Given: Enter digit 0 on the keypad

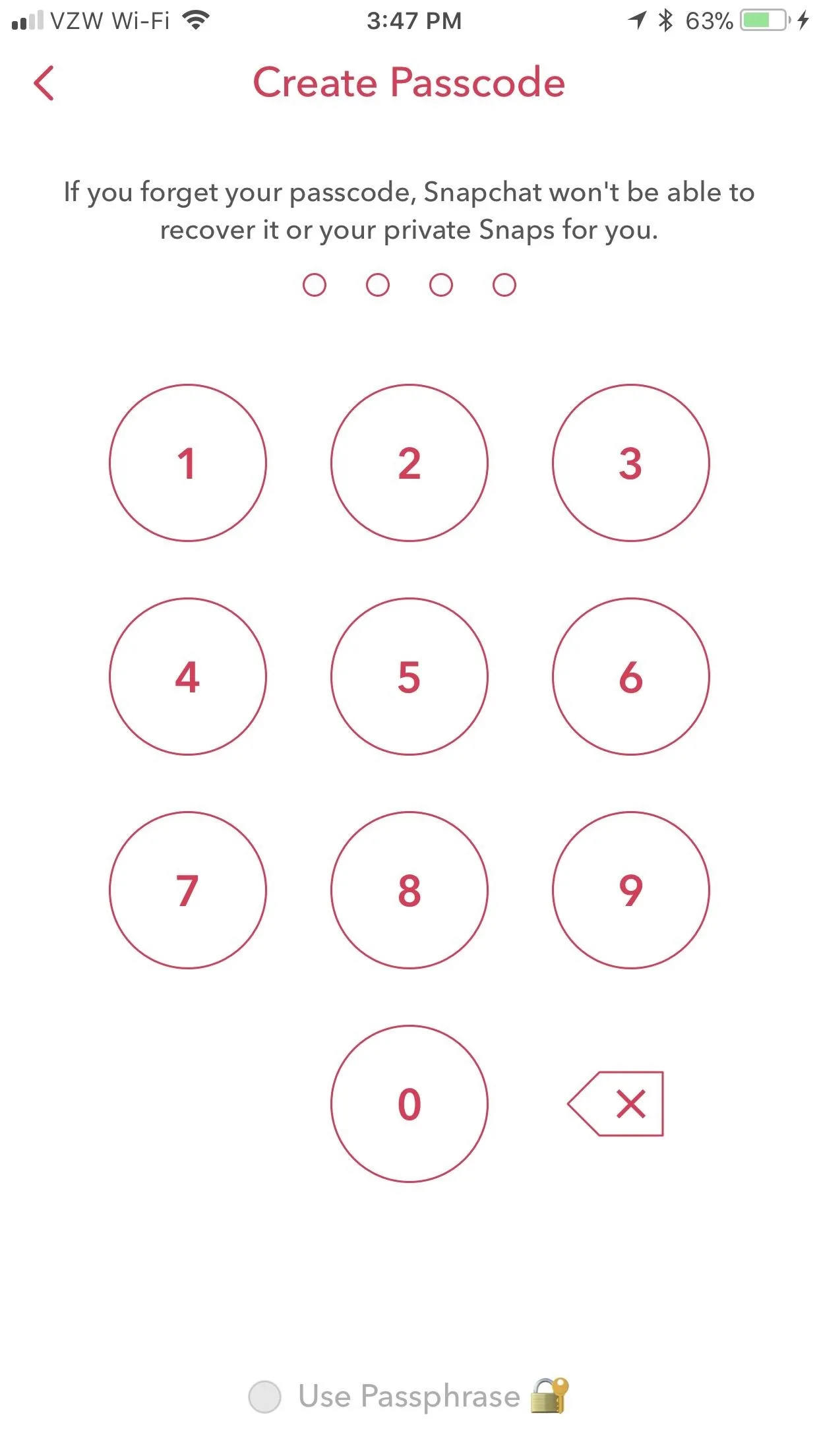Looking at the screenshot, I should tap(409, 1104).
